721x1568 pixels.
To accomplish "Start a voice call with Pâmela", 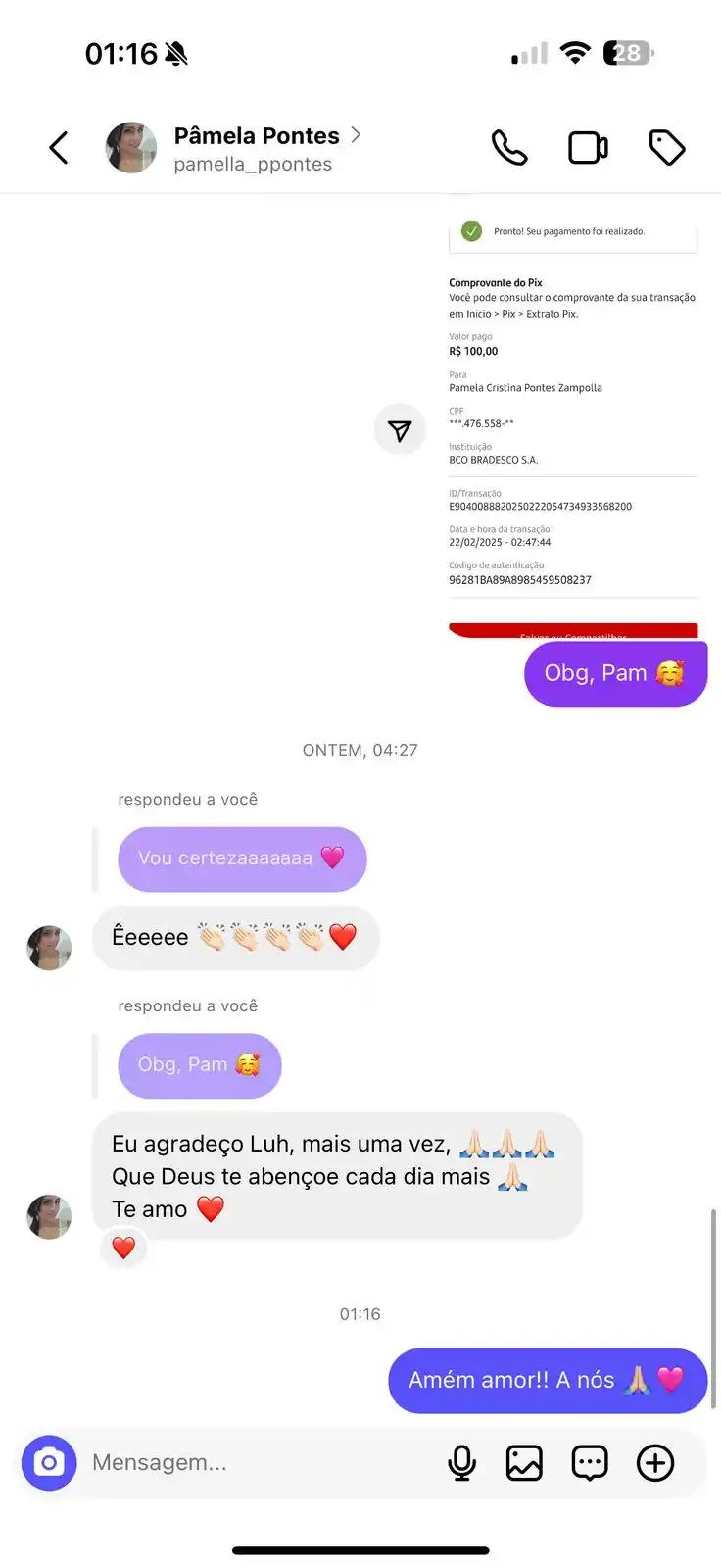I will coord(508,148).
